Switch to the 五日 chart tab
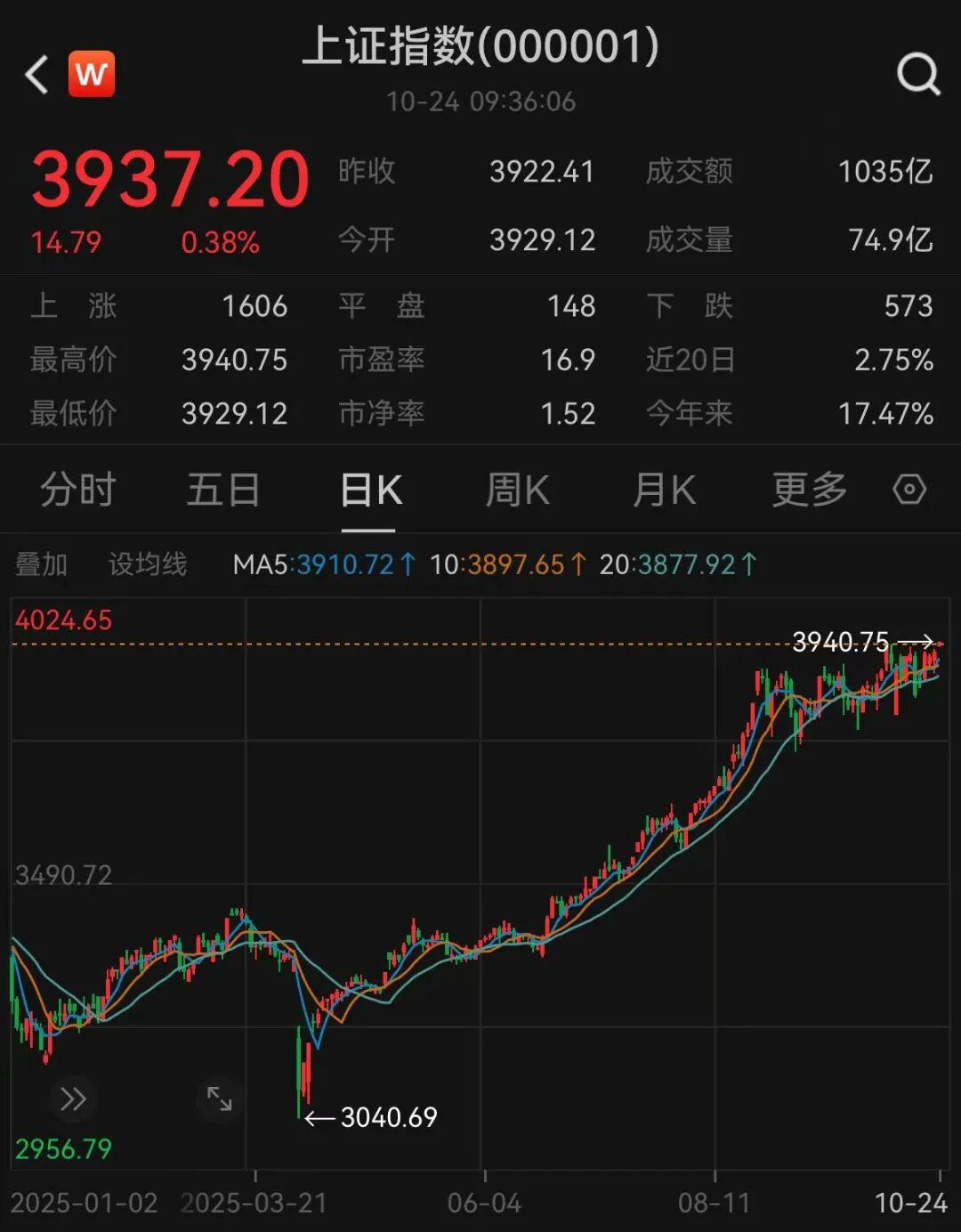Image resolution: width=961 pixels, height=1232 pixels. click(223, 490)
